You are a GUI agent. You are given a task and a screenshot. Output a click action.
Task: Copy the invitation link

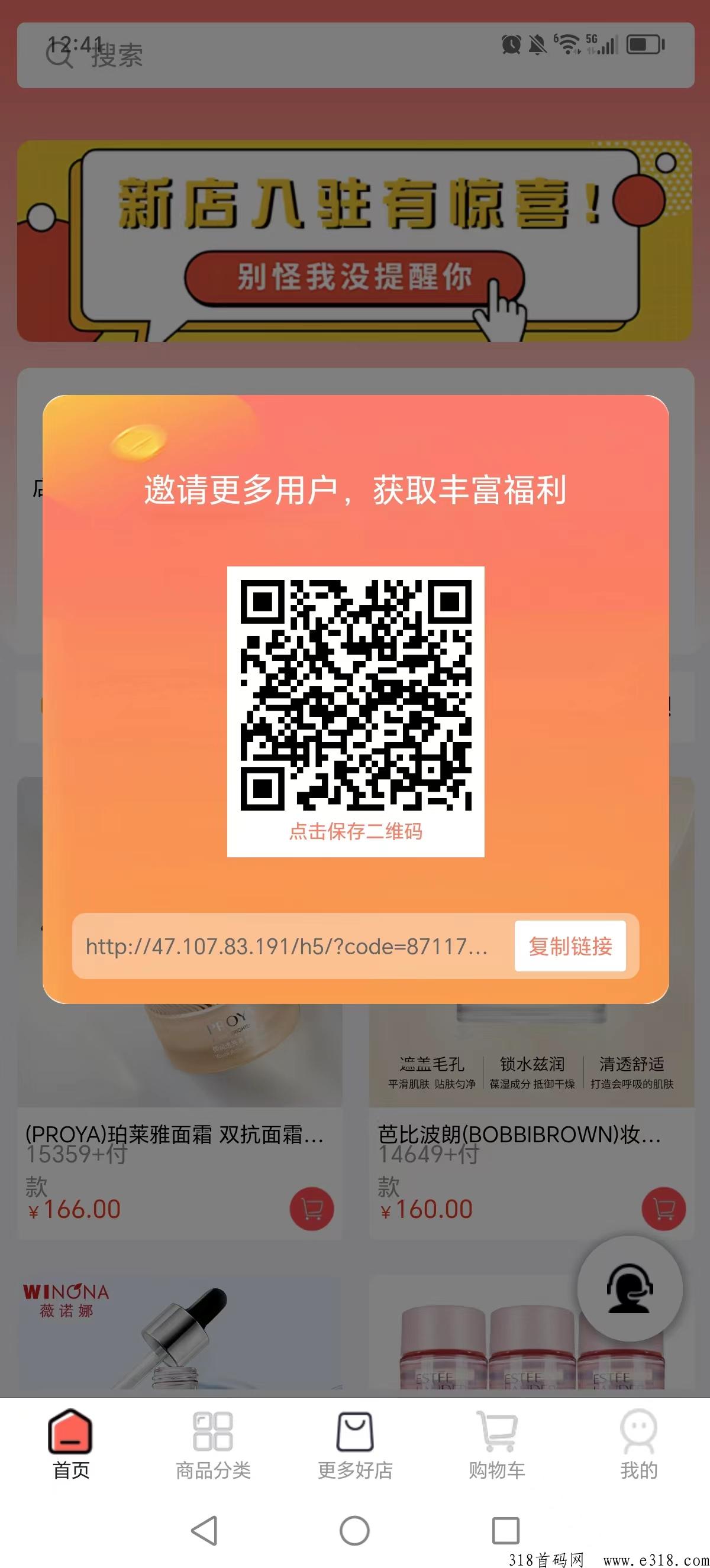coord(570,946)
